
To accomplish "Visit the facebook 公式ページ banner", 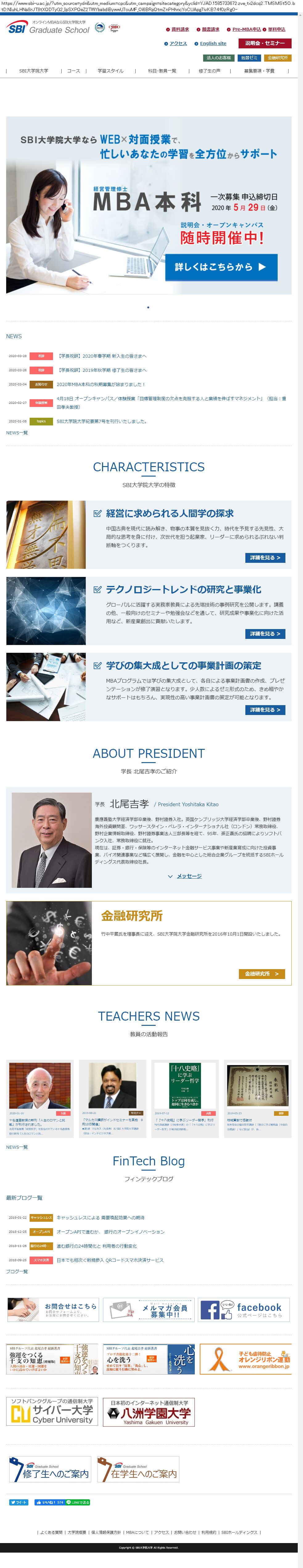I will coord(243,1309).
